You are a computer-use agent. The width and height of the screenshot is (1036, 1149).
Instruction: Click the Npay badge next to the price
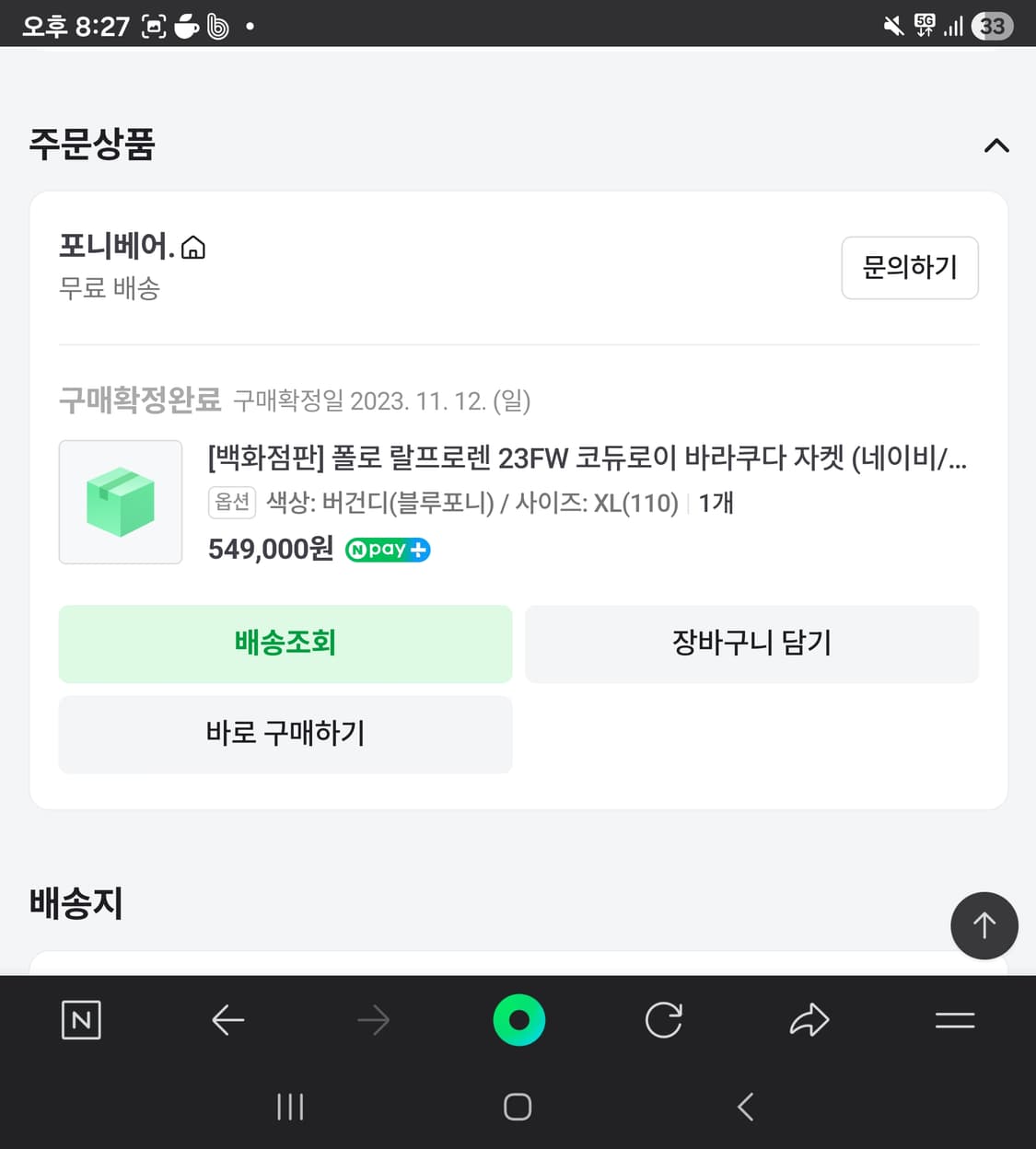(387, 550)
